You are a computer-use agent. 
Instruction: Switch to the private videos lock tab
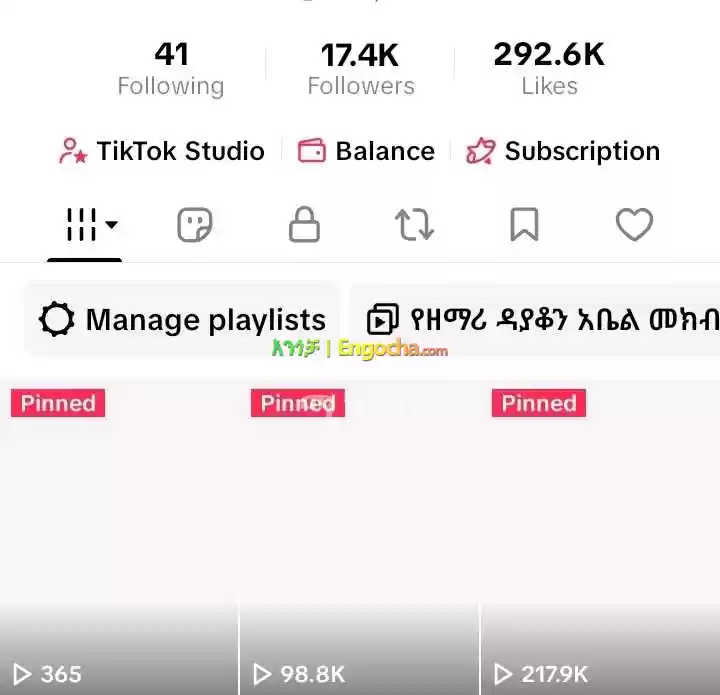click(304, 225)
